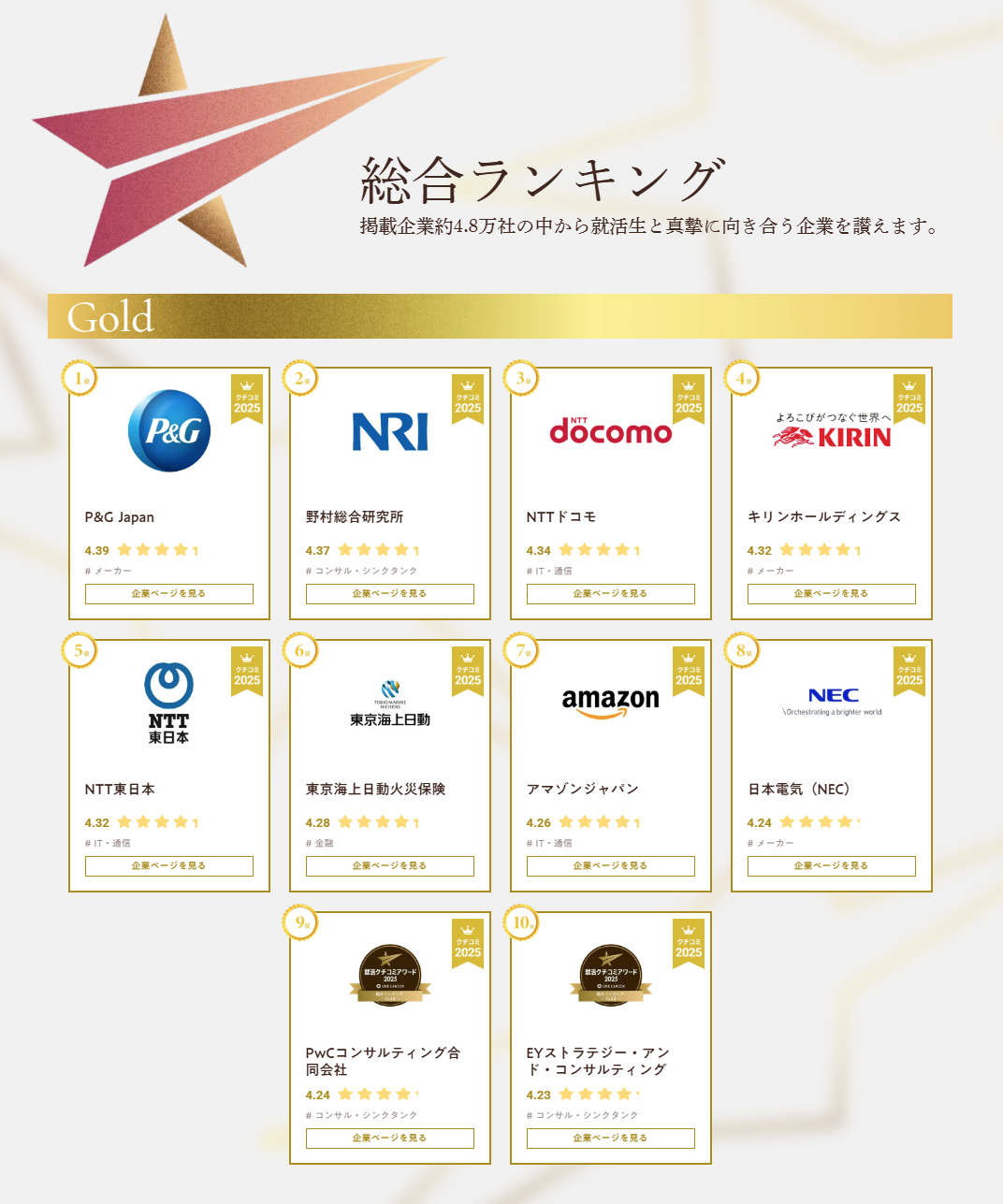
Task: Select the P&G Japan first-place card
Action: tap(169, 468)
